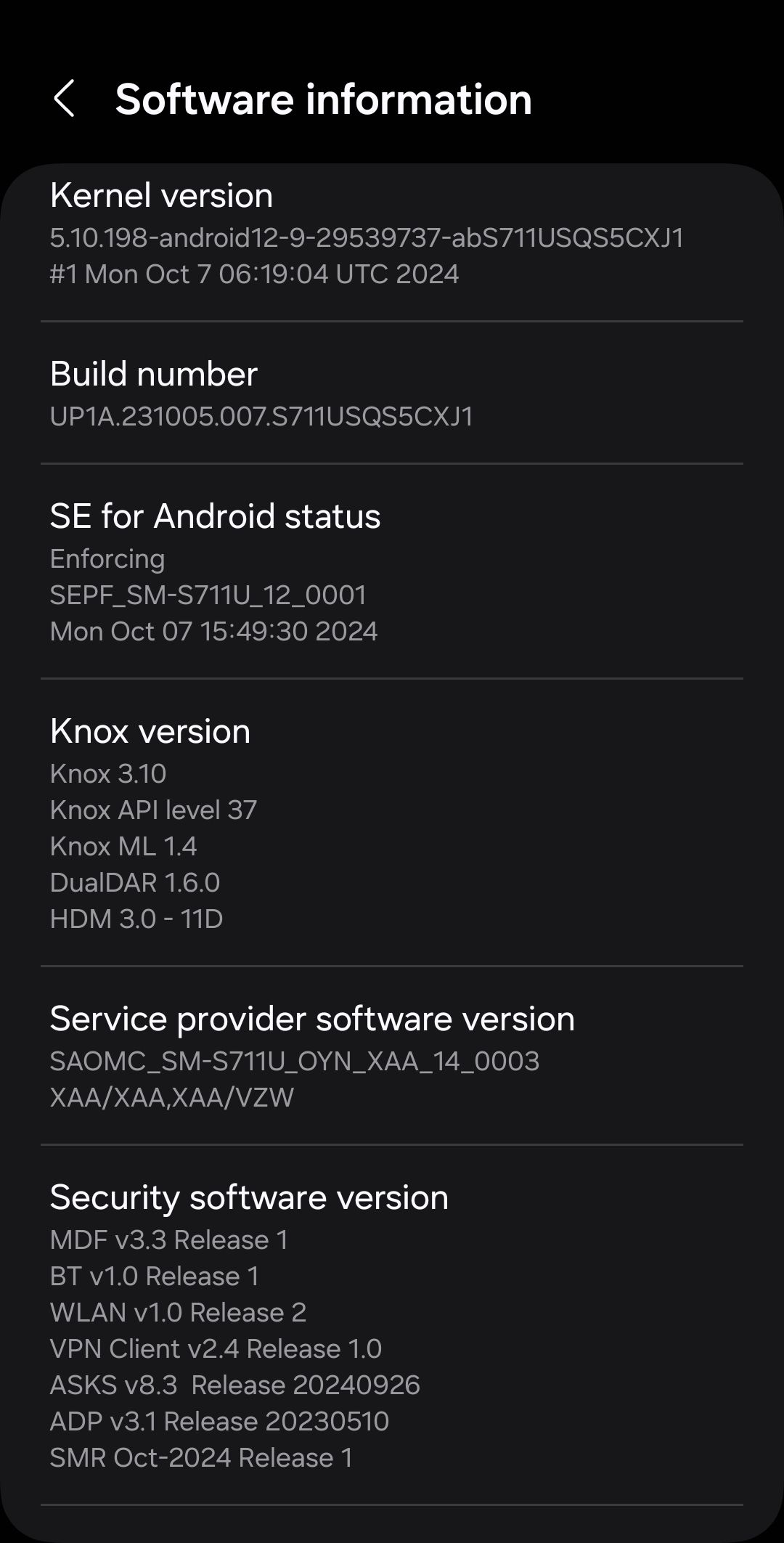Screen dimensions: 784x1543
Task: Tap the Software information title
Action: (x=322, y=100)
